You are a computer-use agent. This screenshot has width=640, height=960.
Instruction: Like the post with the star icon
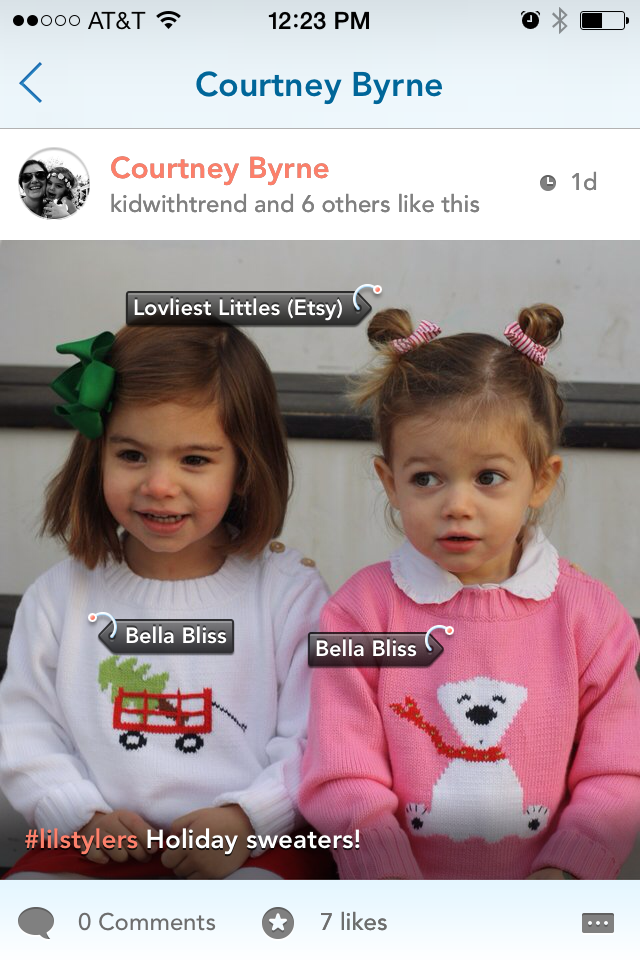(x=278, y=922)
